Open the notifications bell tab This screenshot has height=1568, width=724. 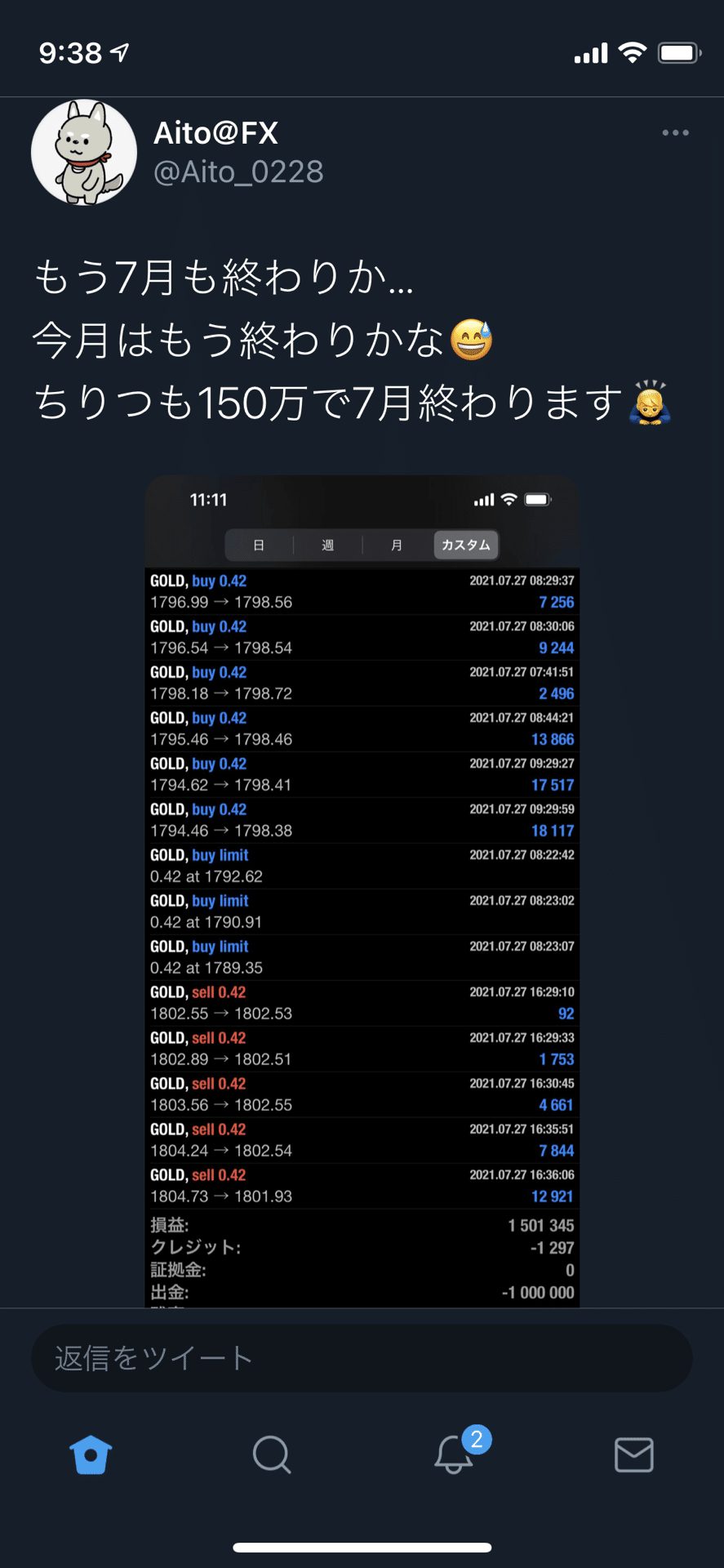pos(455,1454)
